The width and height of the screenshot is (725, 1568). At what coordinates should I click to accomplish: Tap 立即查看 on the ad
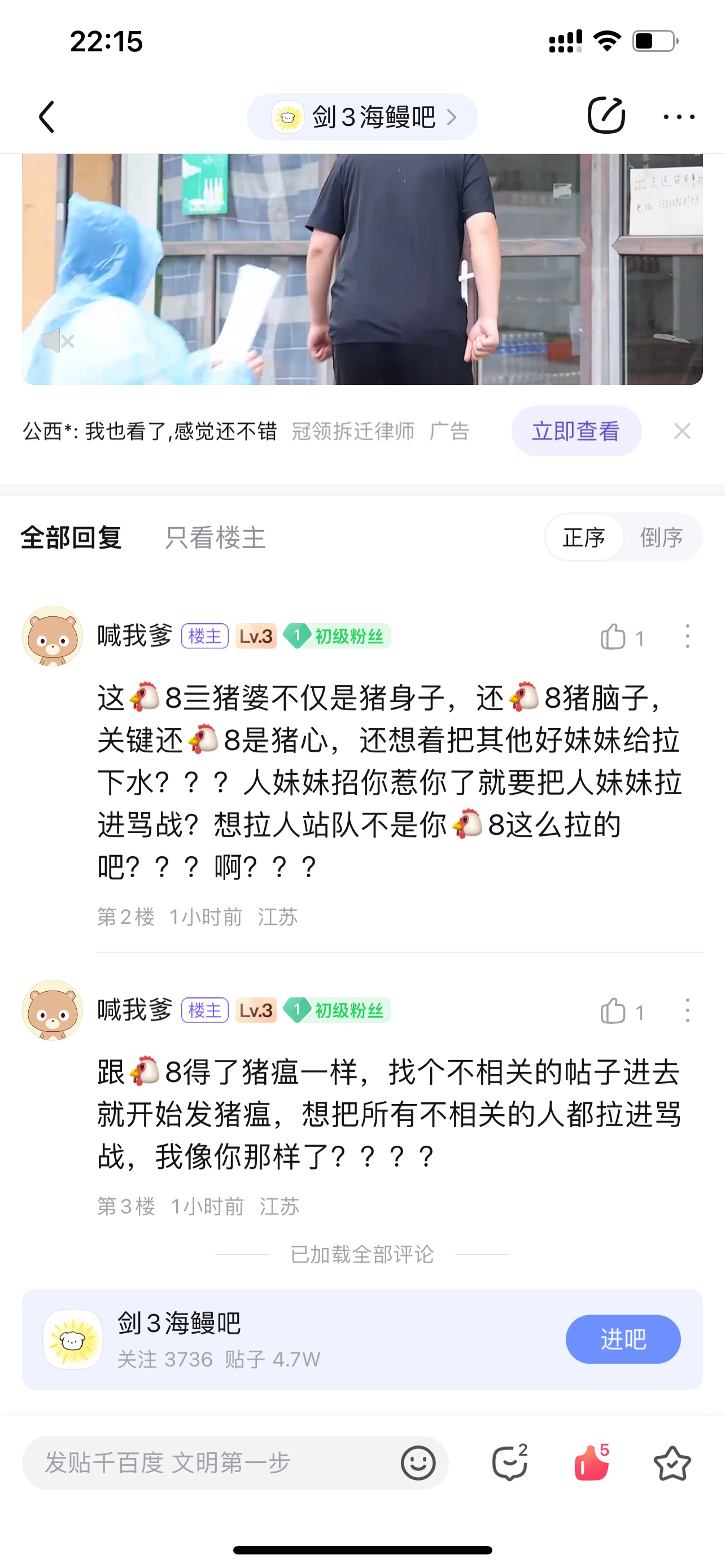(x=576, y=431)
